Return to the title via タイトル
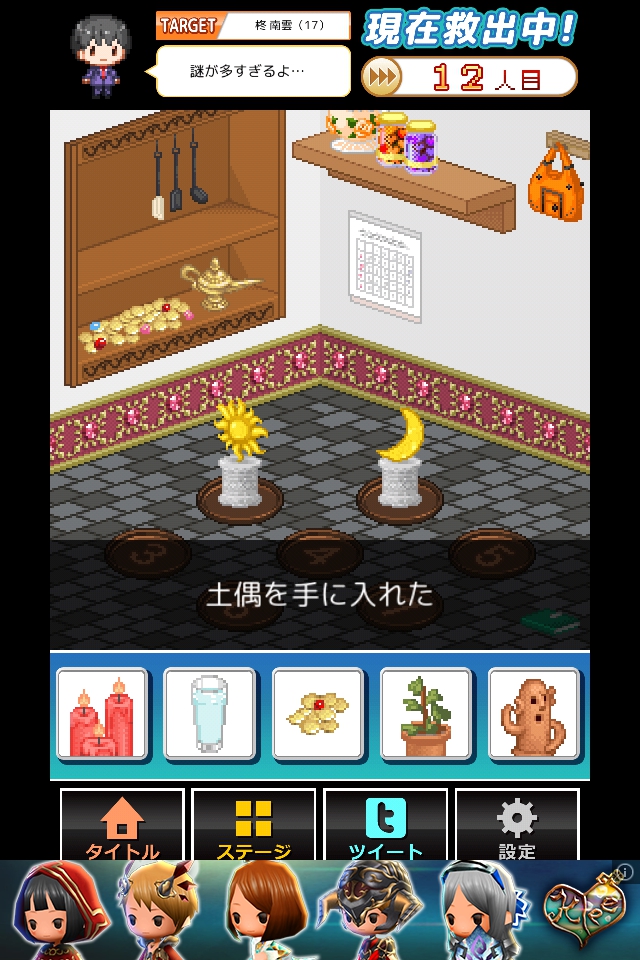 tap(123, 826)
